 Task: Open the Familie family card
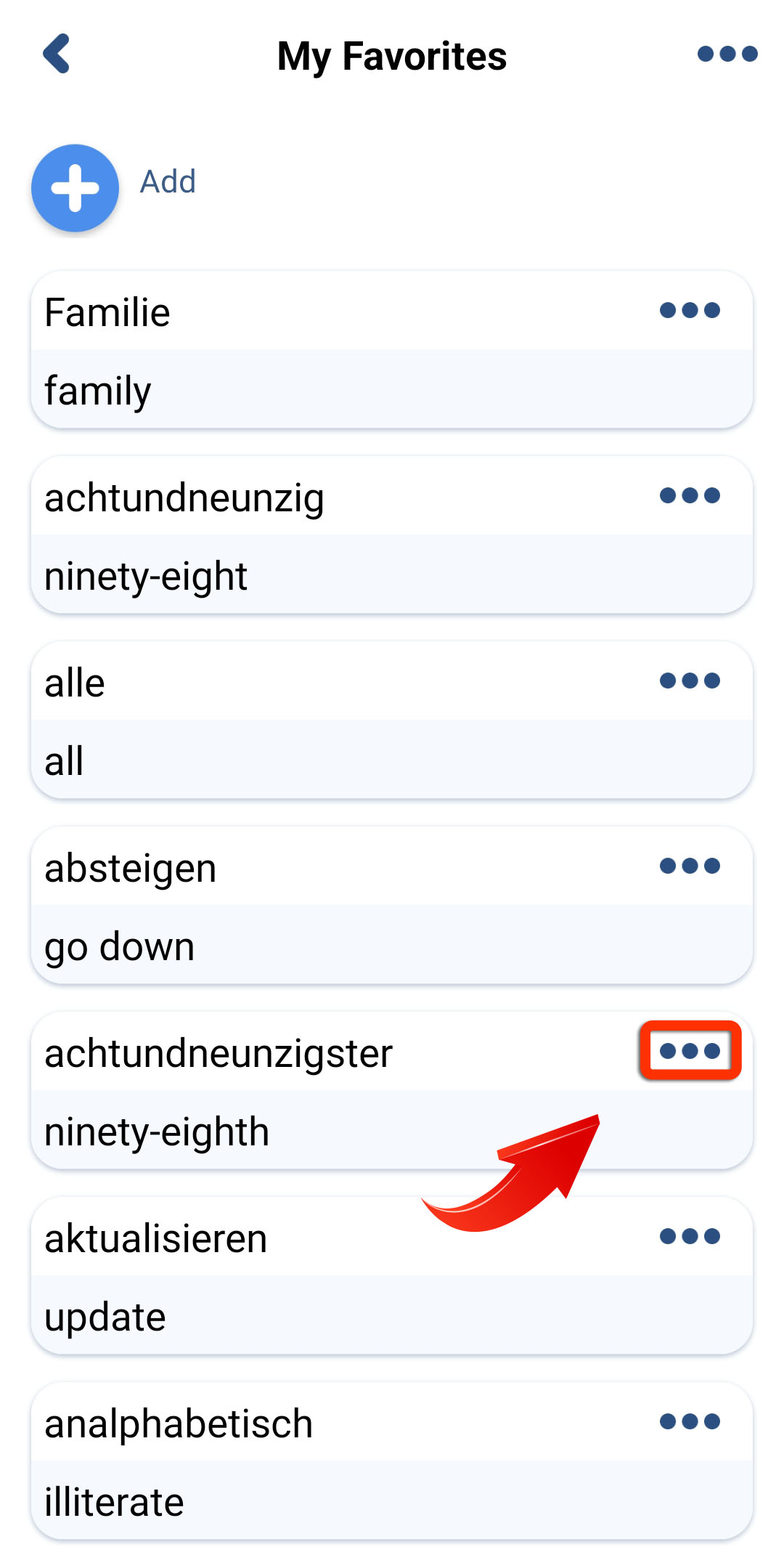[392, 350]
